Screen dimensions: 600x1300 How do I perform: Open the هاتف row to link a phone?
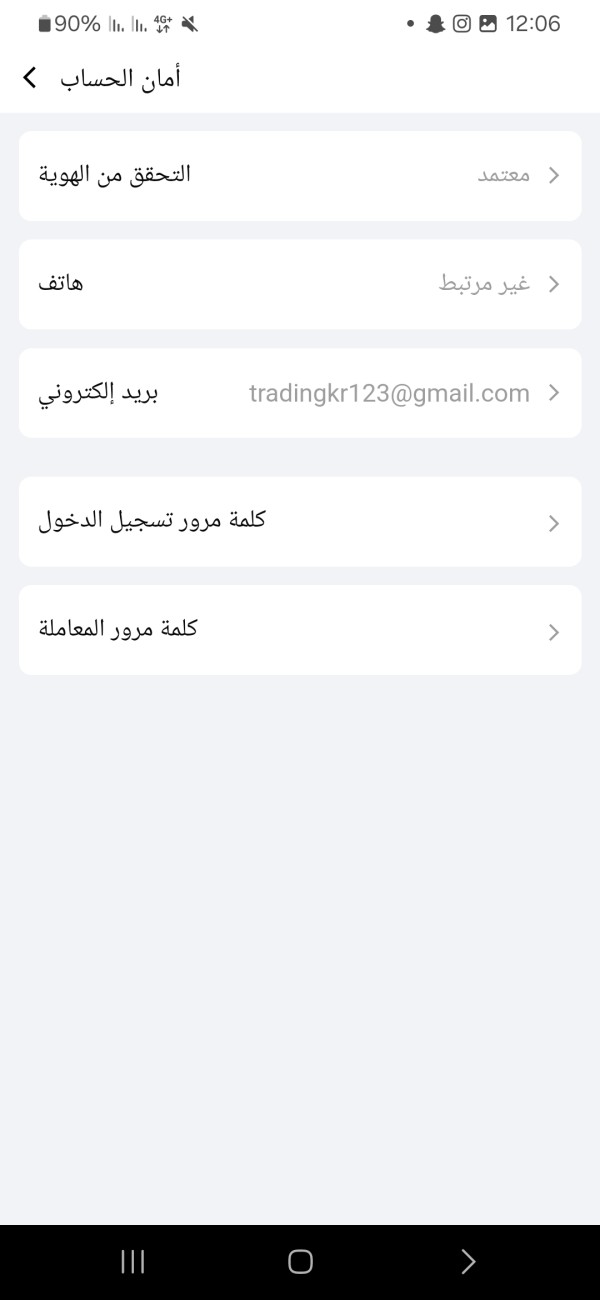tap(300, 284)
